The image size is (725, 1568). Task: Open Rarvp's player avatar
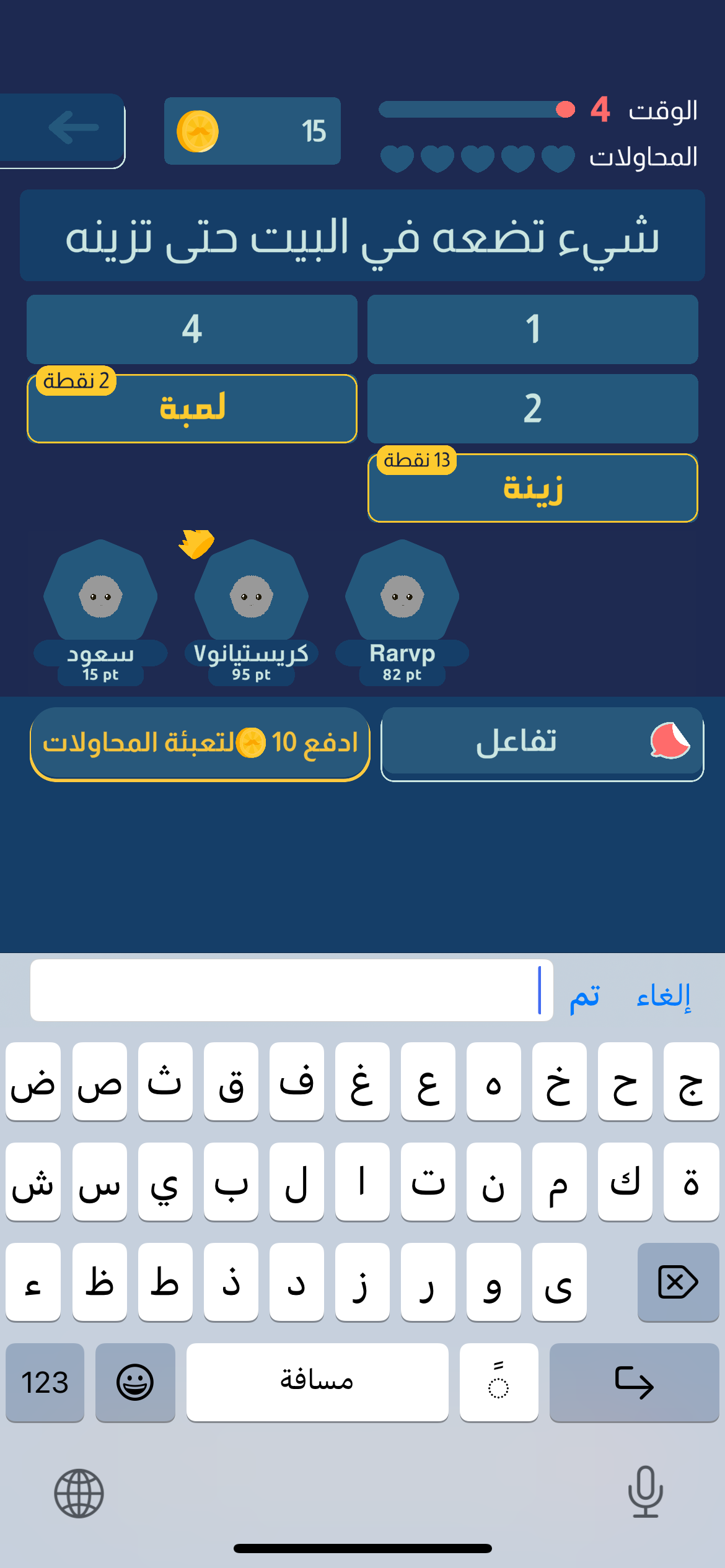pos(402,596)
